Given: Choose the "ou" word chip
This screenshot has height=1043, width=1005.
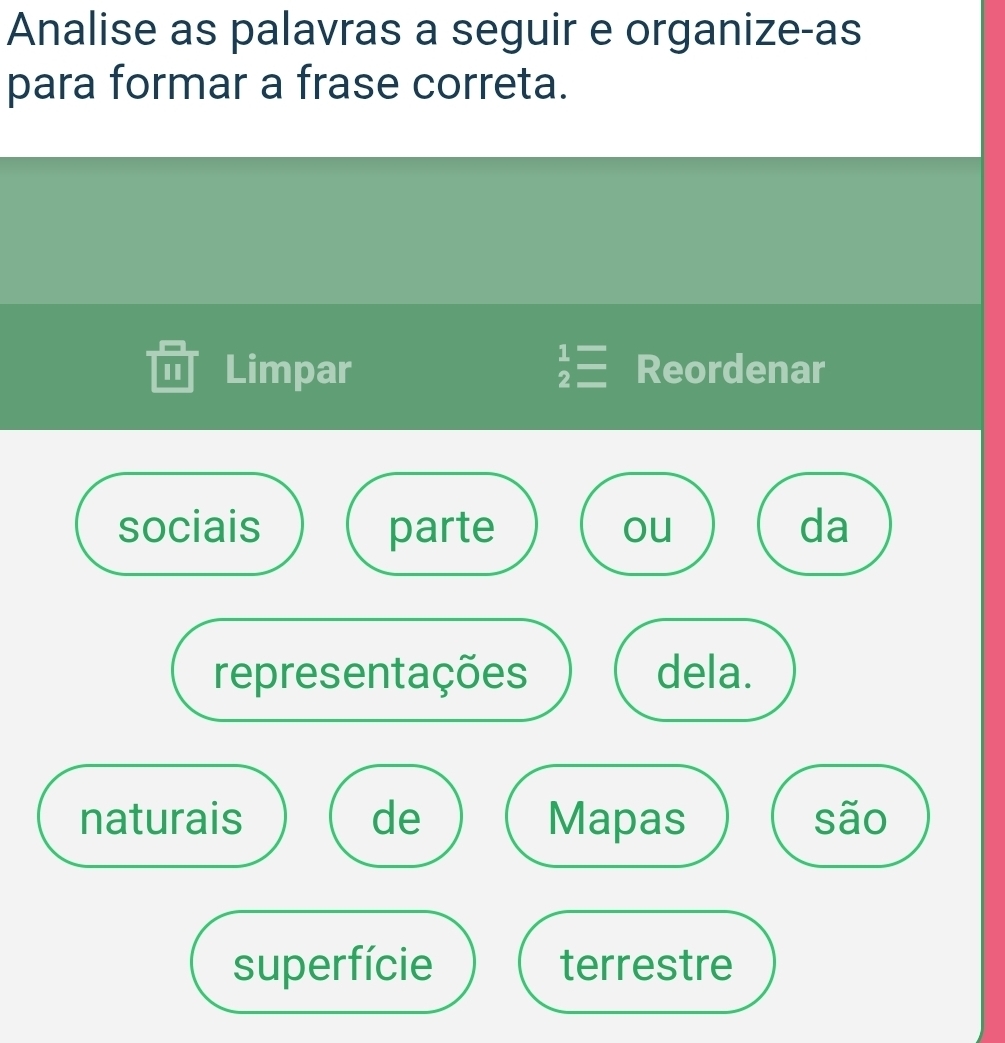Looking at the screenshot, I should click(x=648, y=526).
